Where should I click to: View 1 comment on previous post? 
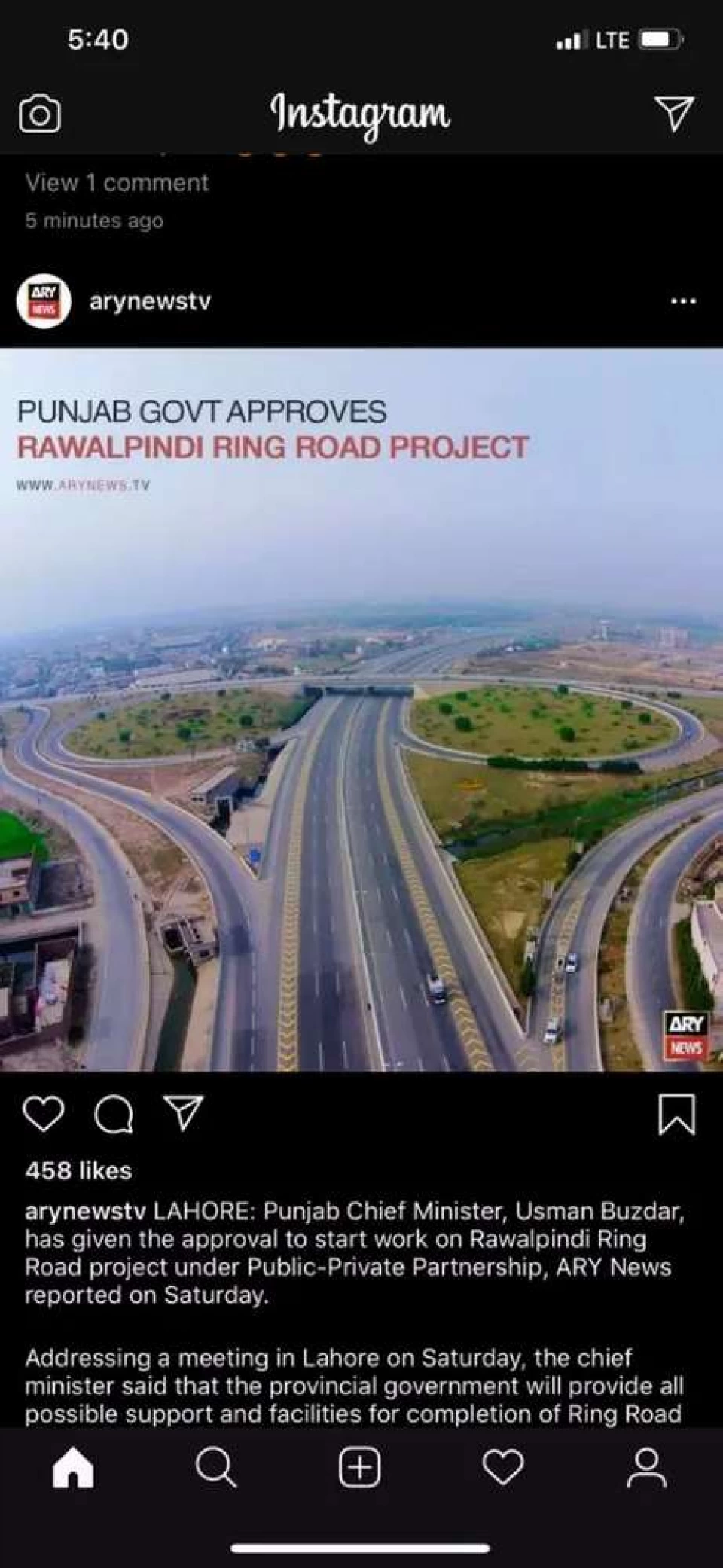[x=117, y=183]
